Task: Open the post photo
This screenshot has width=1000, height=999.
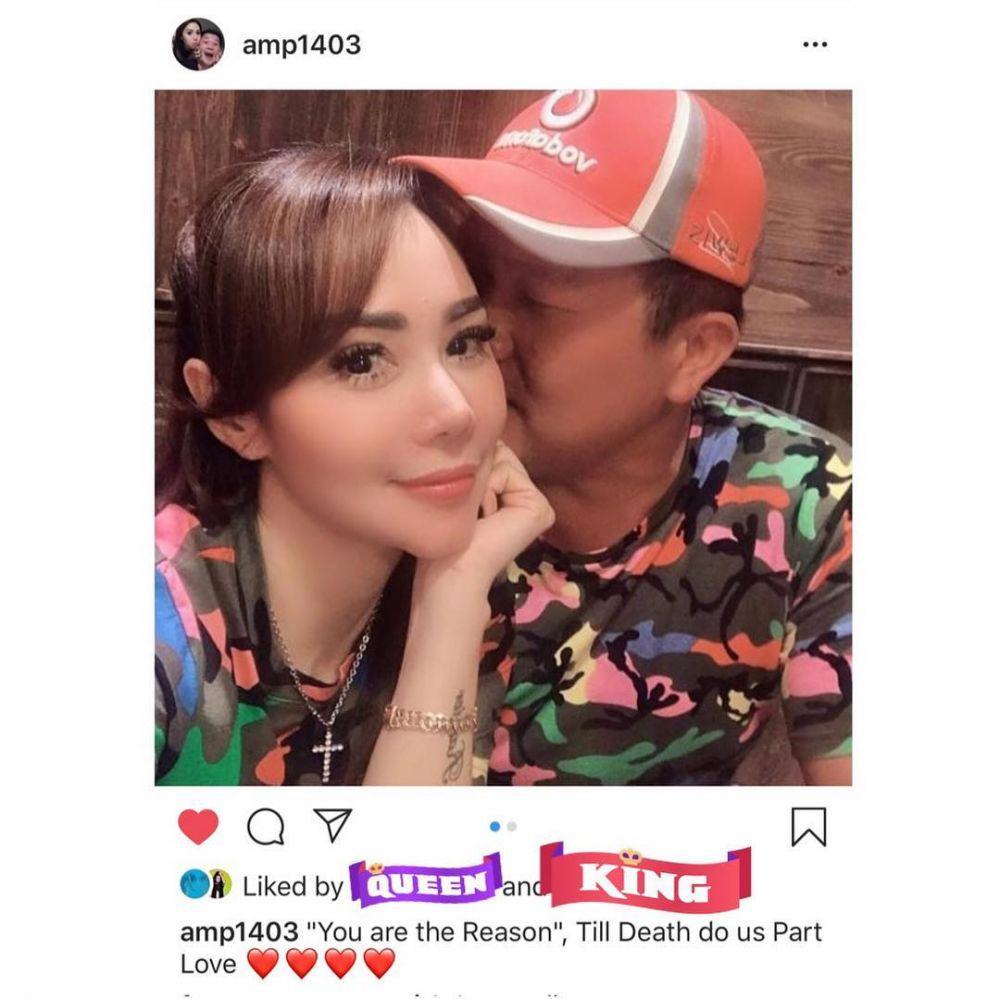Action: [503, 437]
